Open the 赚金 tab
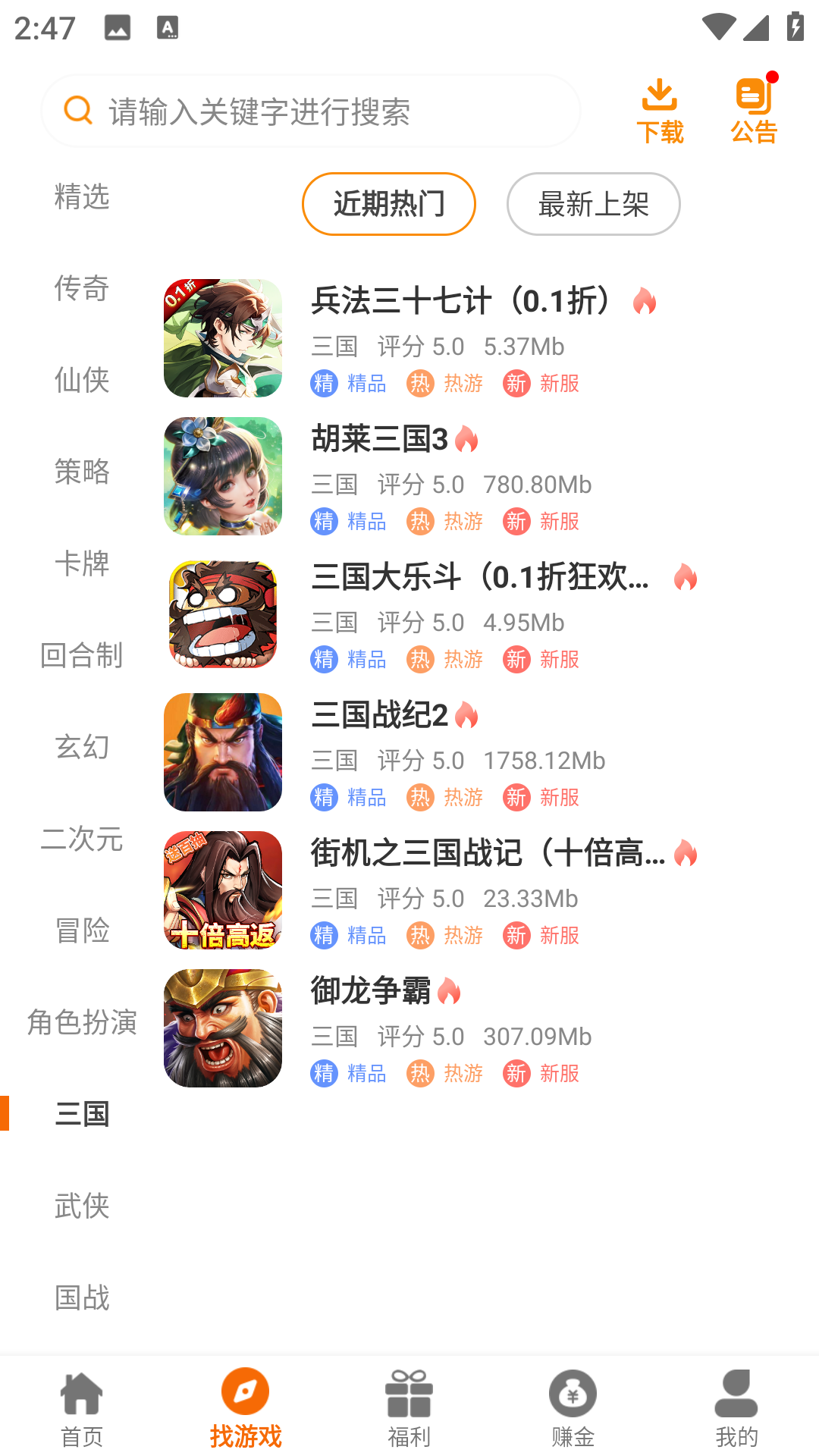Screen dimensions: 819x1456 coord(573,1408)
